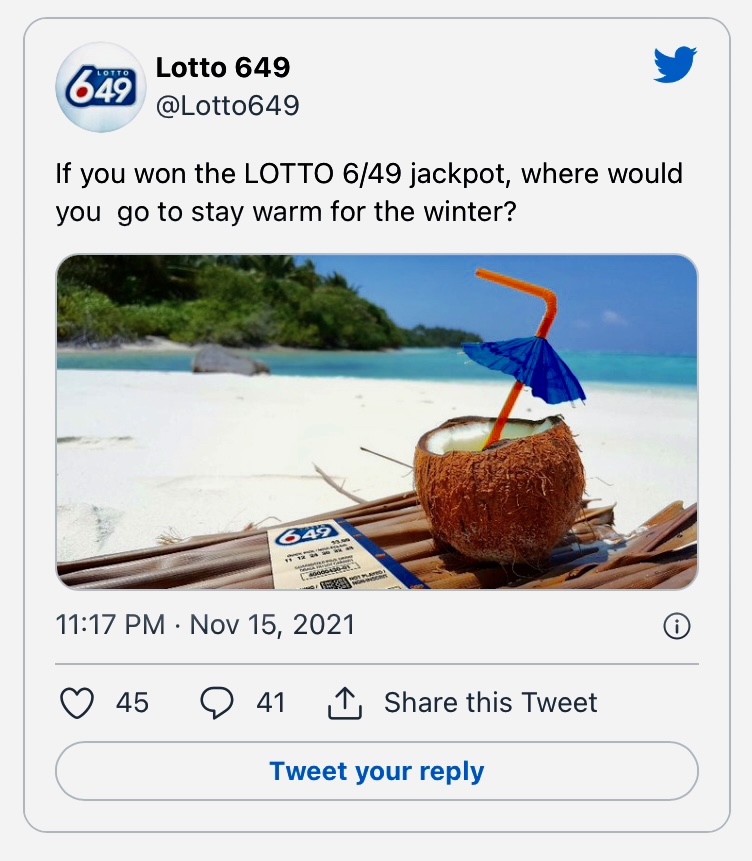Open the tweet timestamp Nov 15, 2021
Viewport: 752px width, 861px height.
(205, 625)
